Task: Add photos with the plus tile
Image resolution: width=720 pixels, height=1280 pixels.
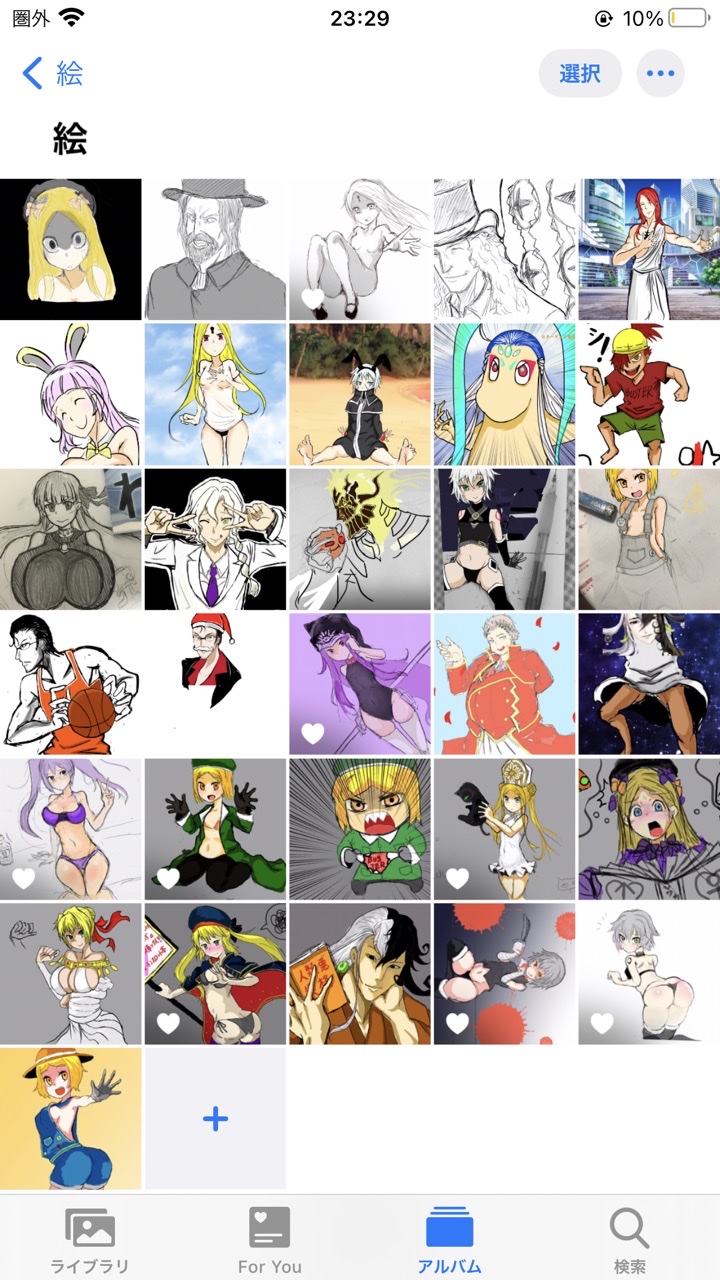Action: (215, 1119)
